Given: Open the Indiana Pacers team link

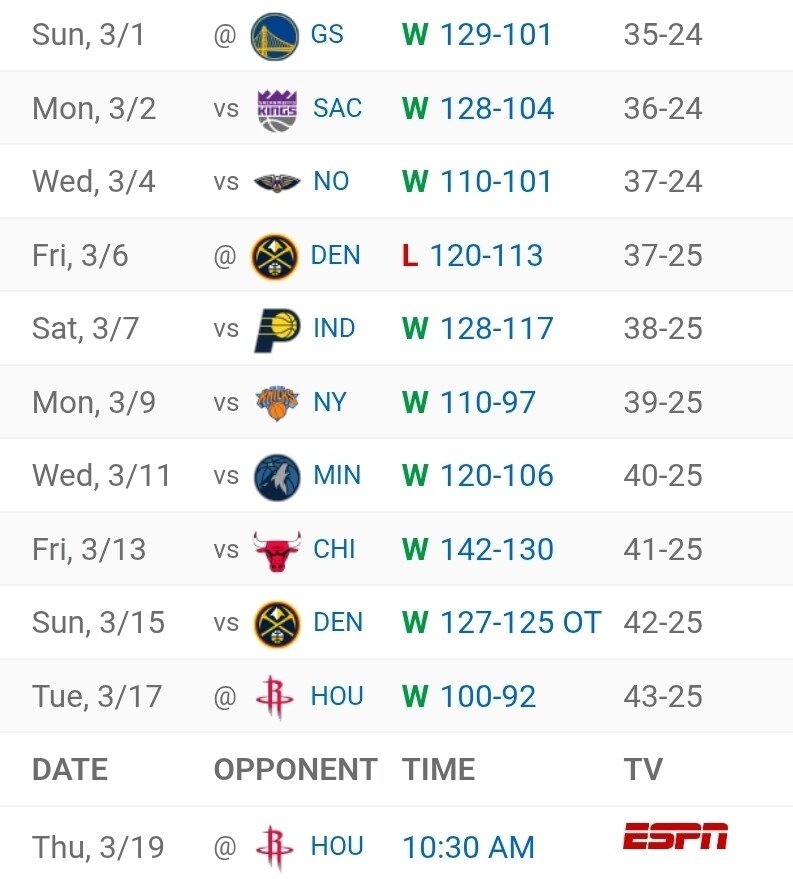Looking at the screenshot, I should click(334, 329).
